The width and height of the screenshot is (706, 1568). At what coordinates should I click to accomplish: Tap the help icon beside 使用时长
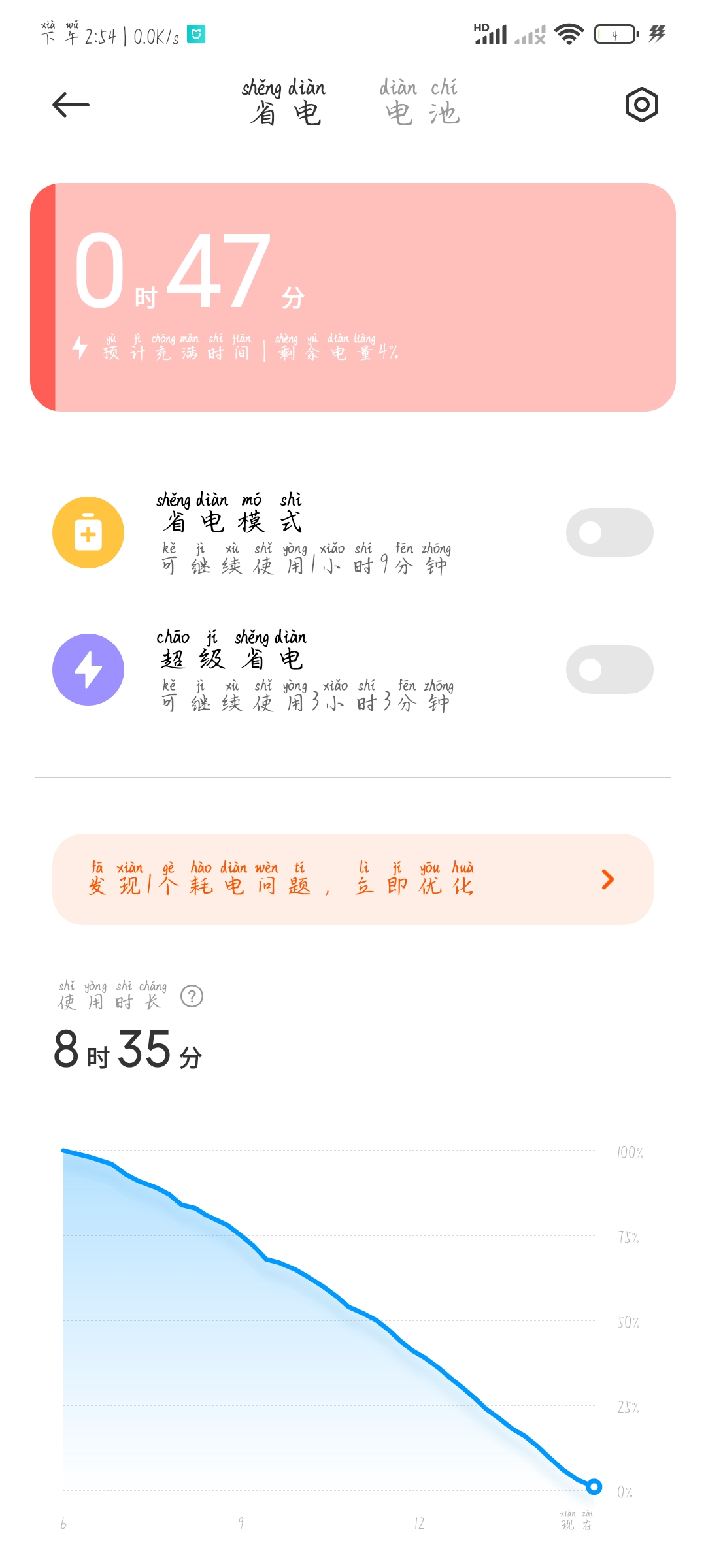[192, 996]
